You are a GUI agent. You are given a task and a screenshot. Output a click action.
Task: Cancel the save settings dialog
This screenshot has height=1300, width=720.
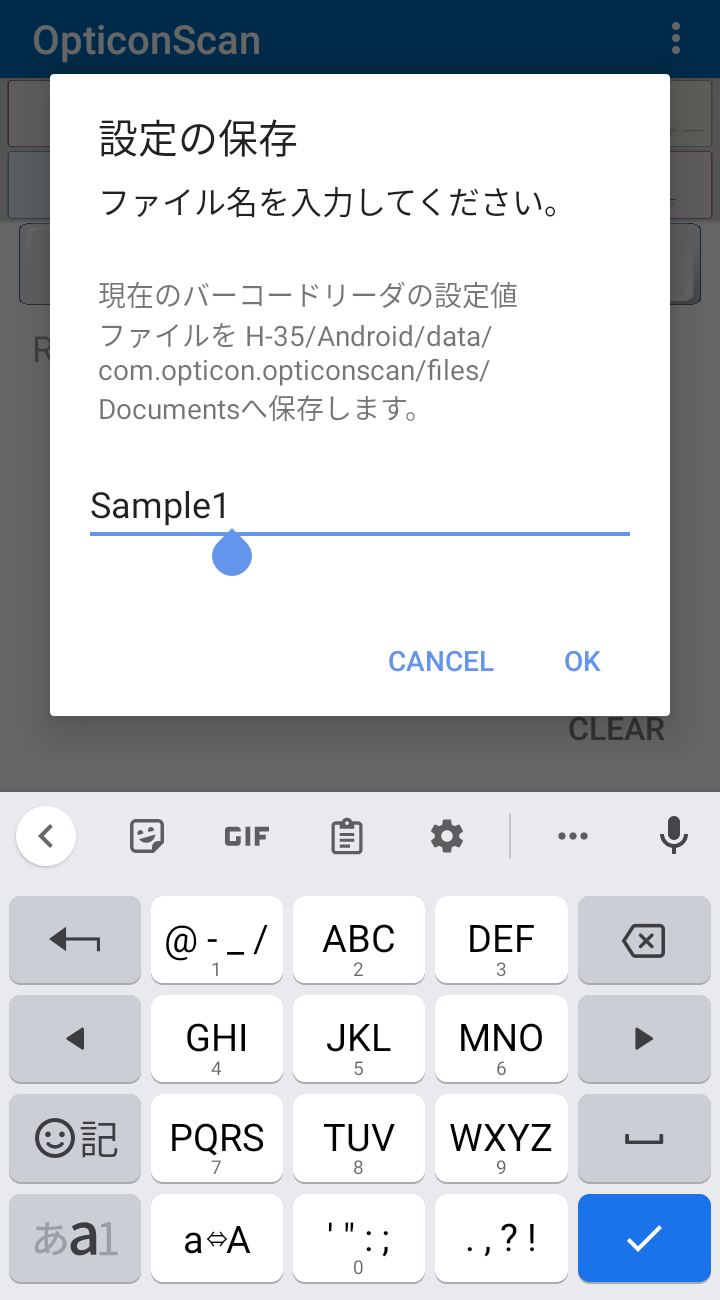pyautogui.click(x=441, y=661)
